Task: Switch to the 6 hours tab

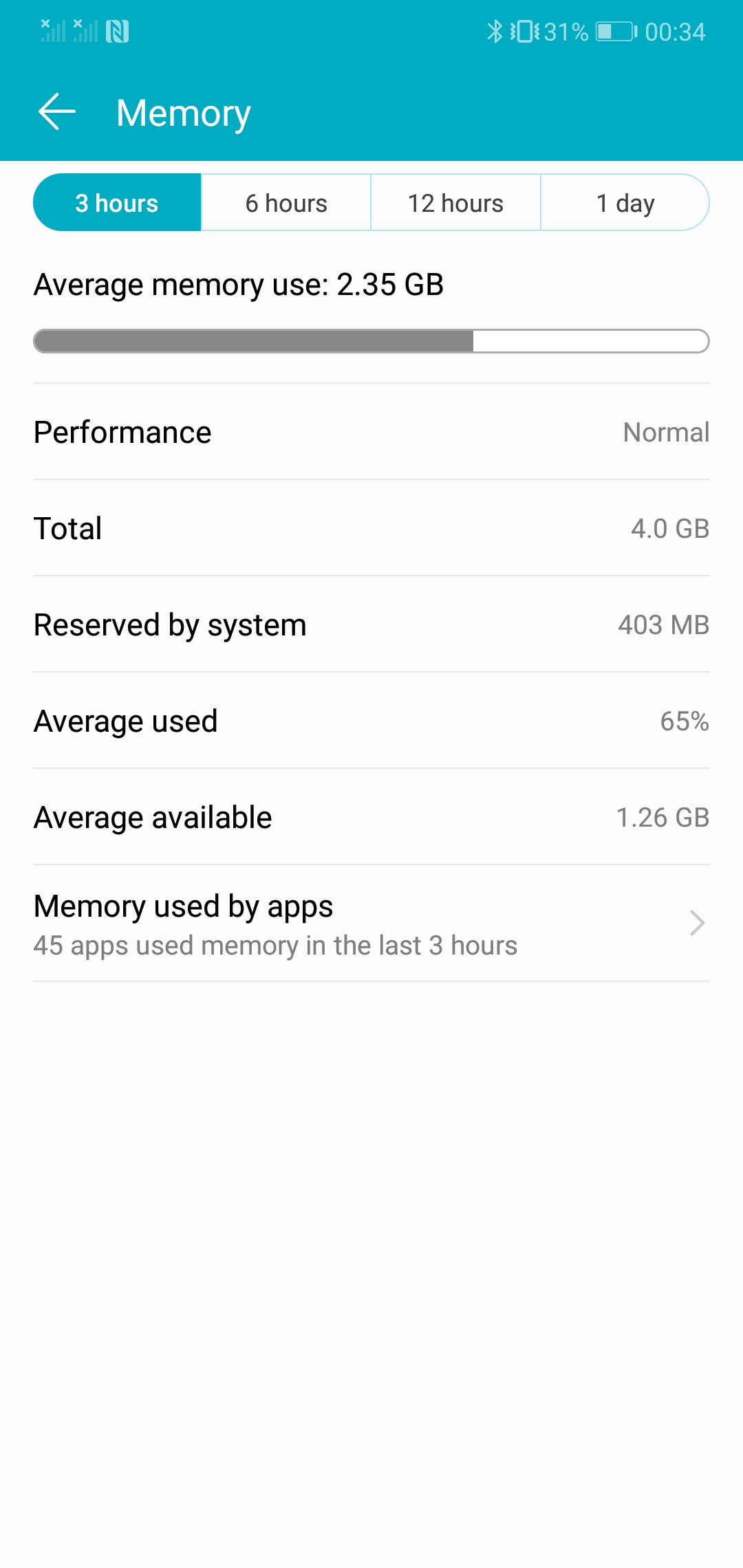Action: (x=286, y=203)
